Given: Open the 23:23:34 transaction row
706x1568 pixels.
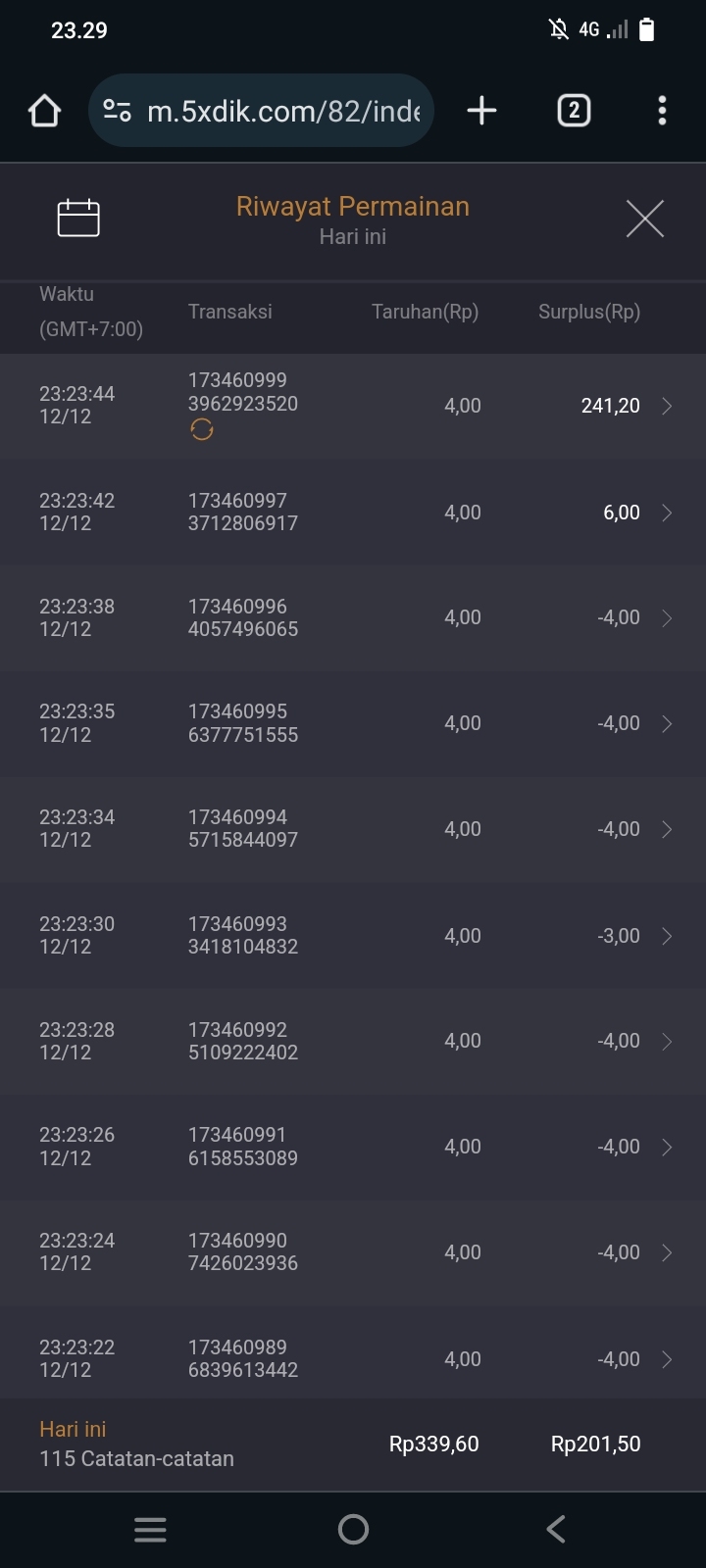Looking at the screenshot, I should [353, 829].
